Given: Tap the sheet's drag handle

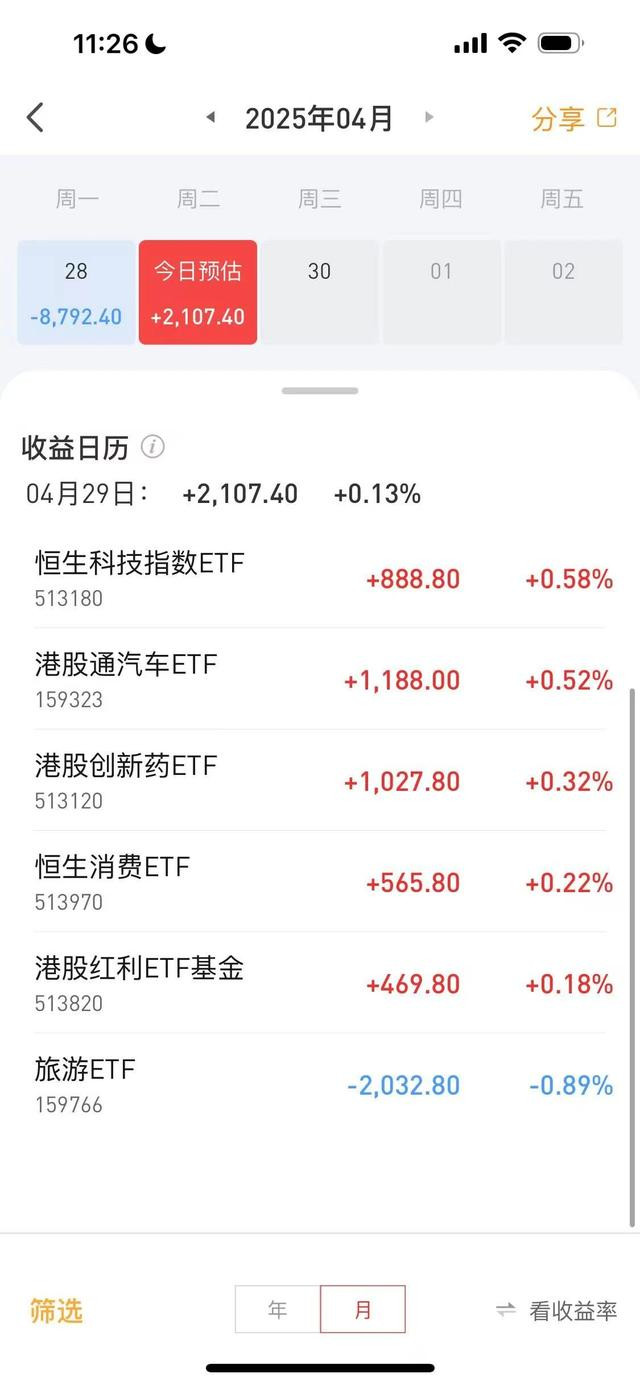Looking at the screenshot, I should coord(320,391).
